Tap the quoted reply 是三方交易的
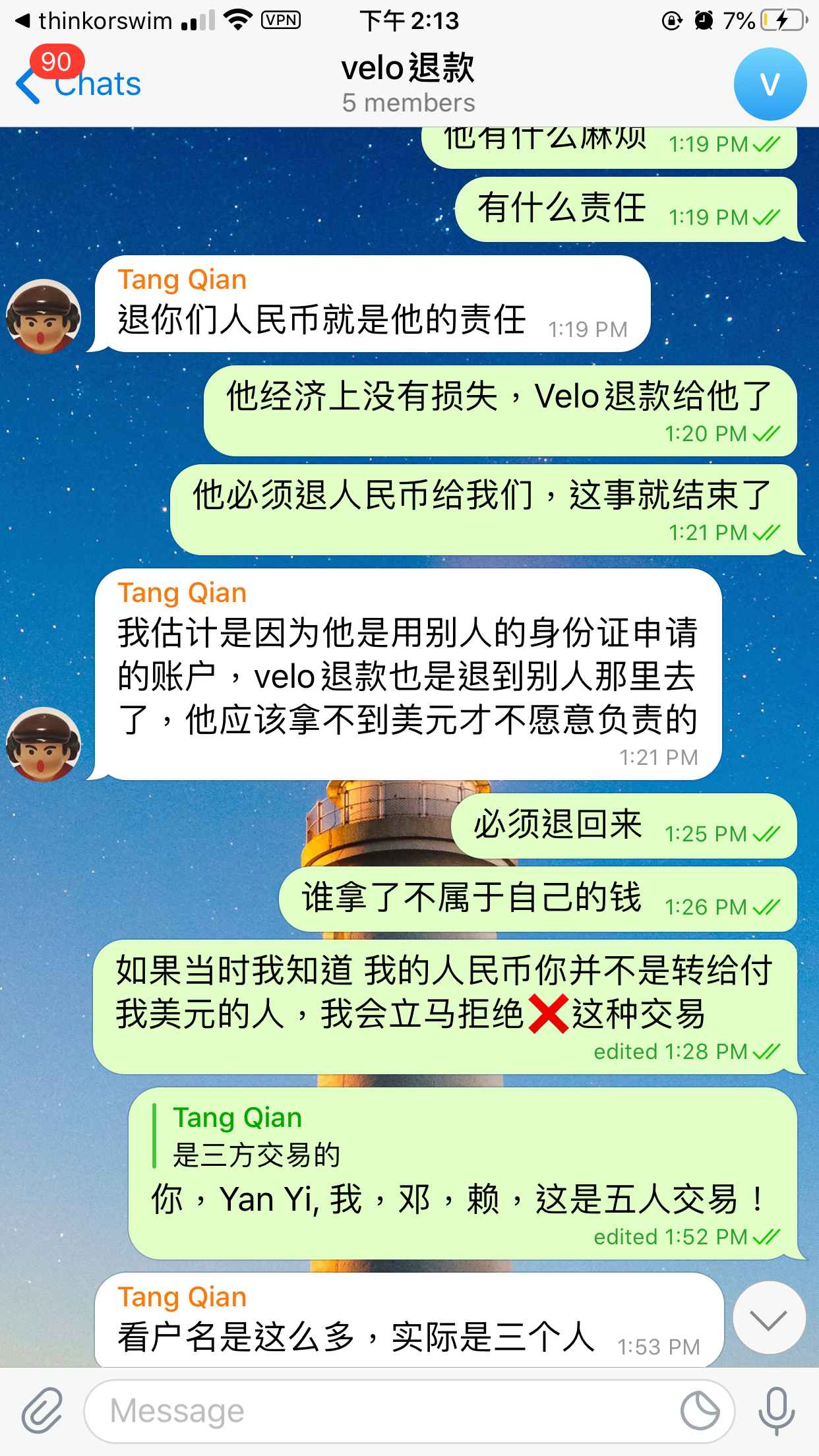The height and width of the screenshot is (1456, 819). (x=257, y=1137)
